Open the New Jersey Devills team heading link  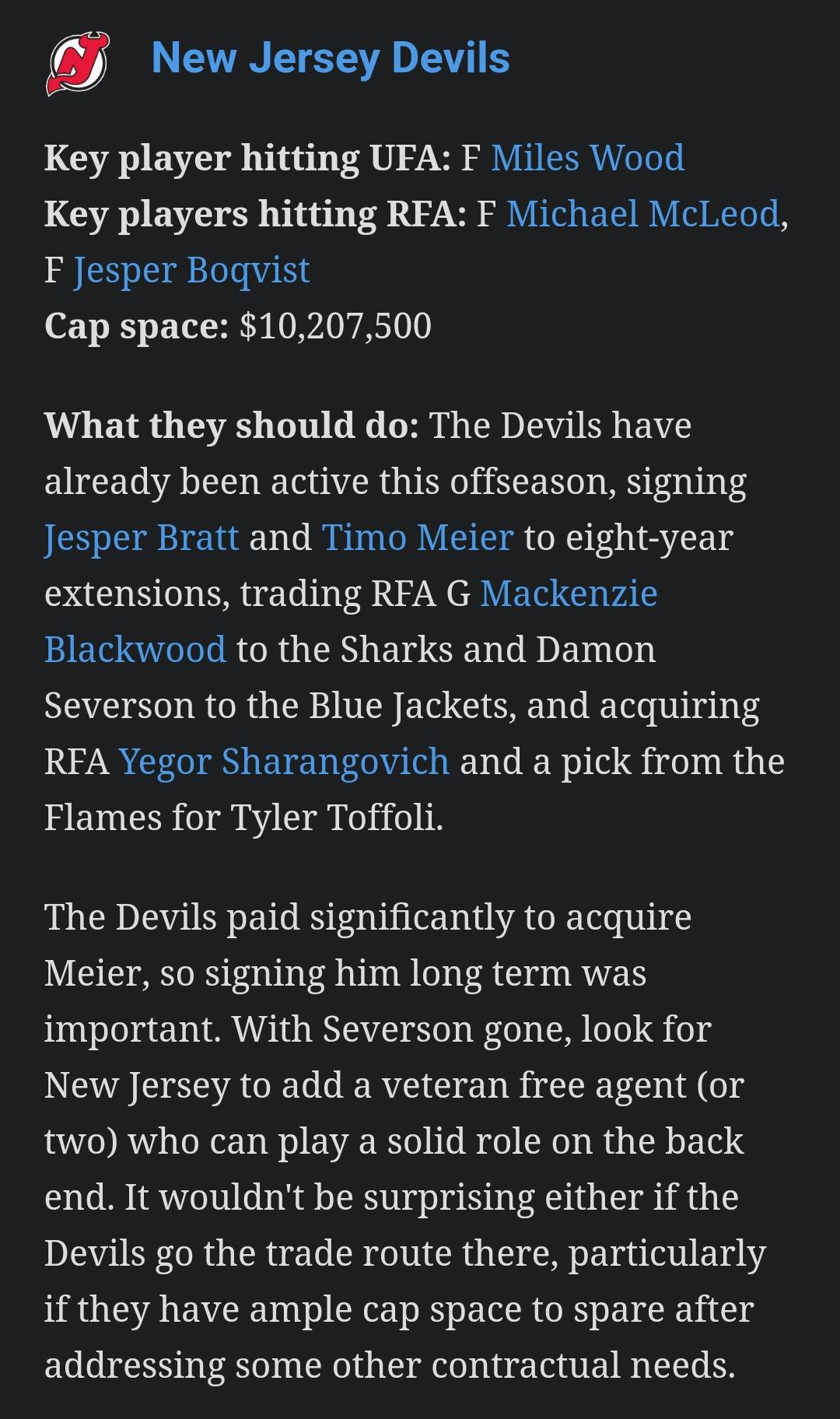point(331,59)
